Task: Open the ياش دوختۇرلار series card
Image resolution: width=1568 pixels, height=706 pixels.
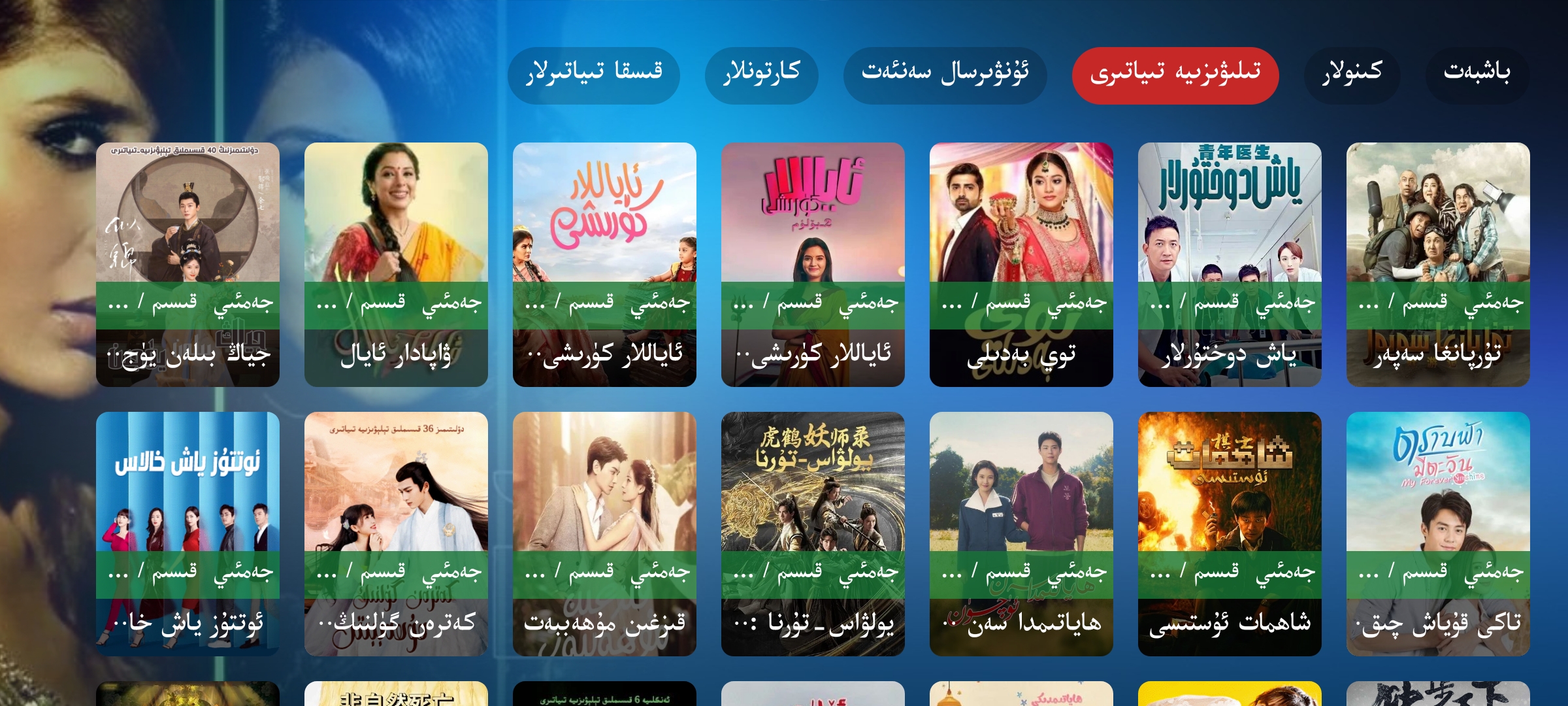Action: click(x=1229, y=264)
